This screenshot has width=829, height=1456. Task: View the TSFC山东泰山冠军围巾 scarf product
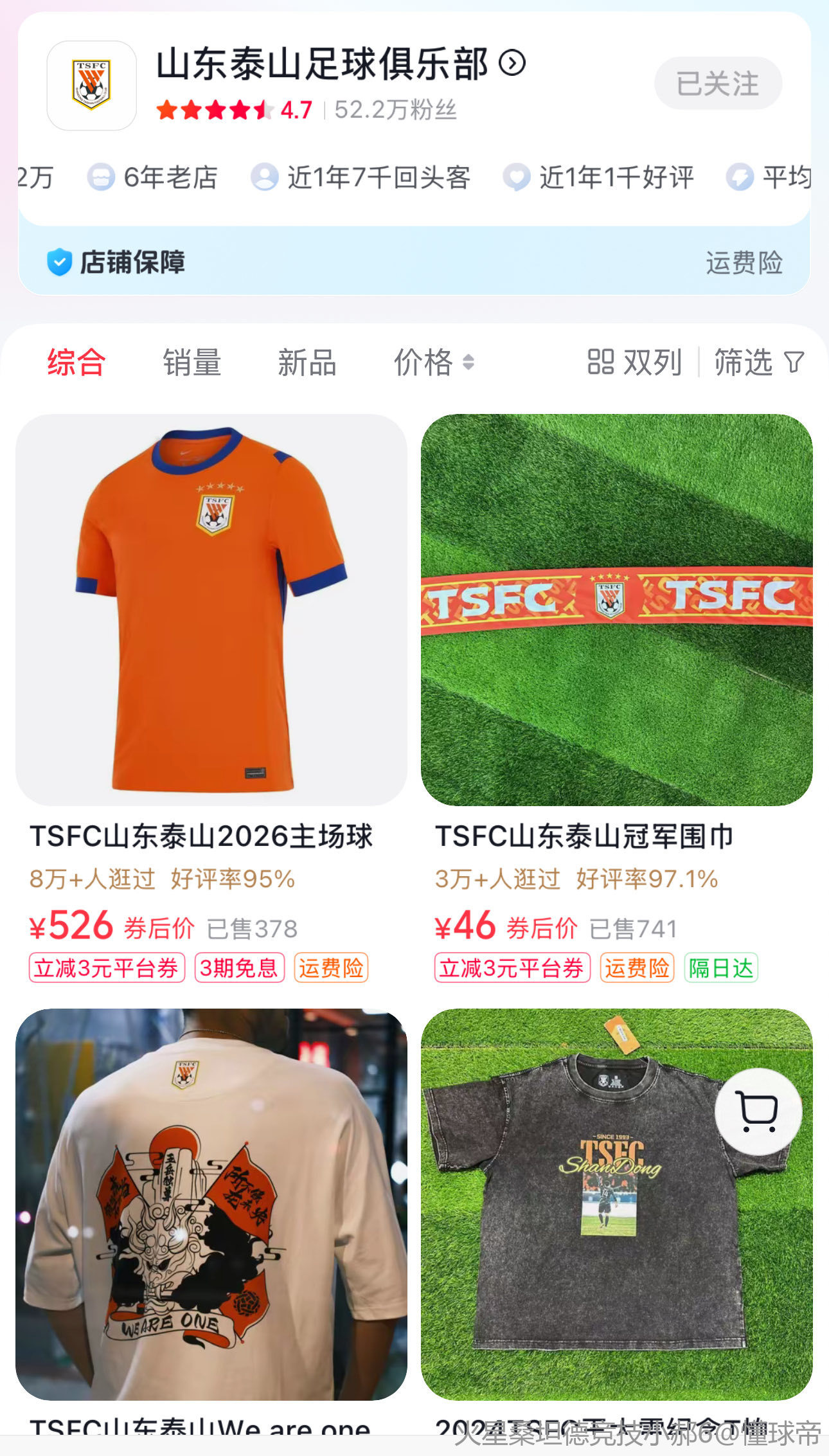616,609
